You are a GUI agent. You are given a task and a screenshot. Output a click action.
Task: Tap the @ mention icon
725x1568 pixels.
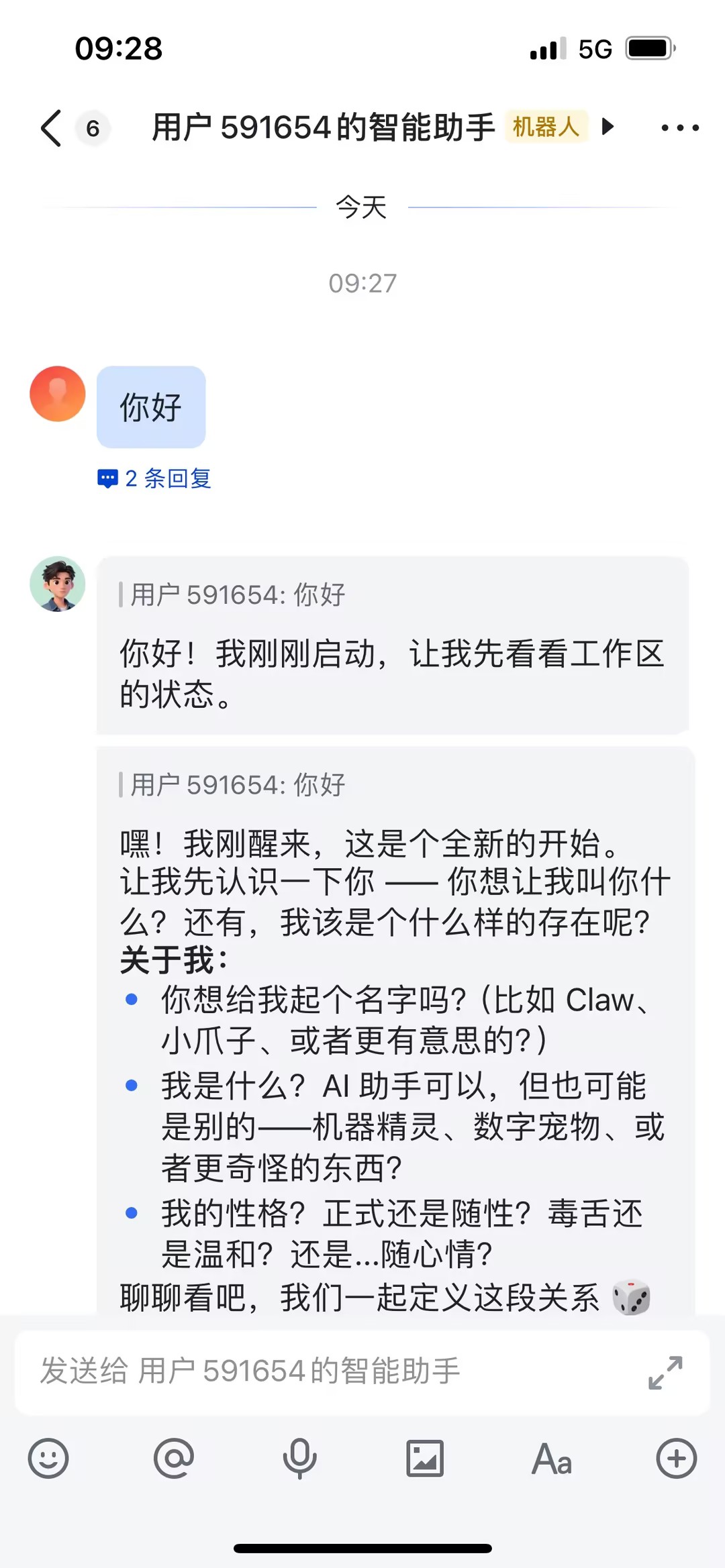click(174, 1458)
